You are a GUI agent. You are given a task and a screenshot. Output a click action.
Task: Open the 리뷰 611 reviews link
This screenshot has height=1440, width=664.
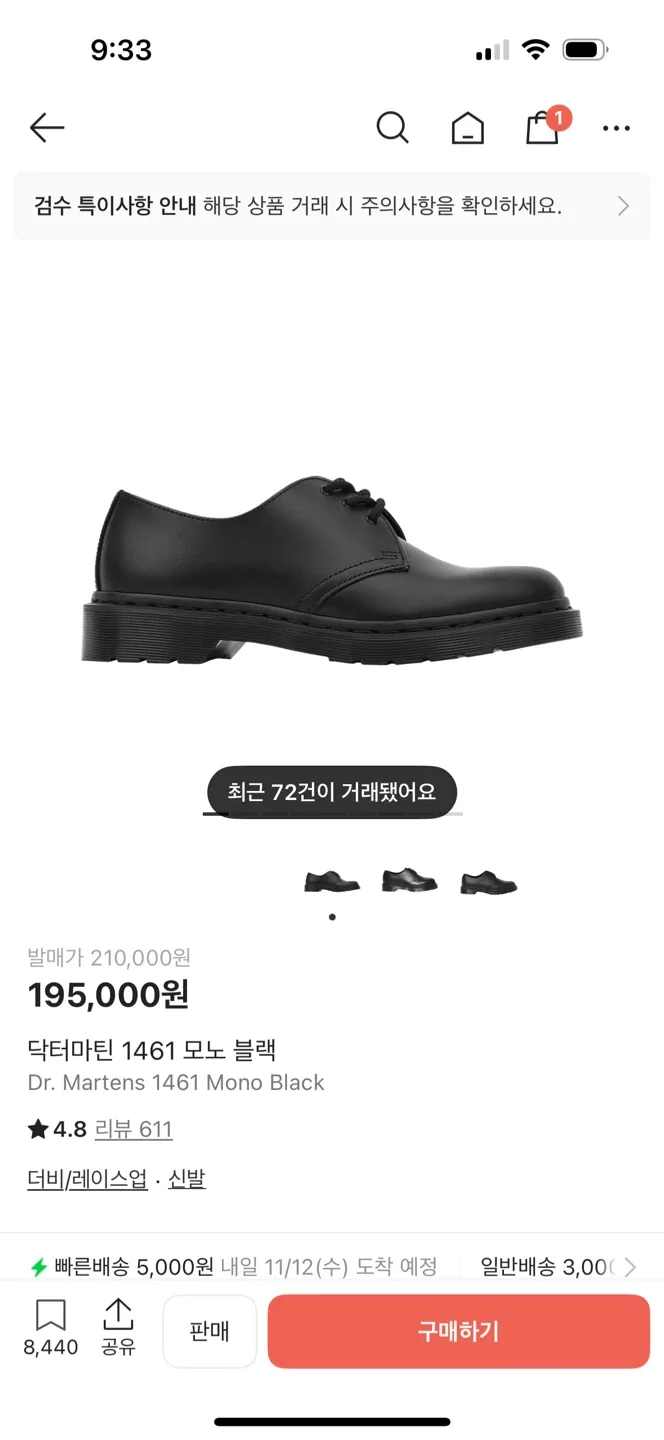point(133,1129)
